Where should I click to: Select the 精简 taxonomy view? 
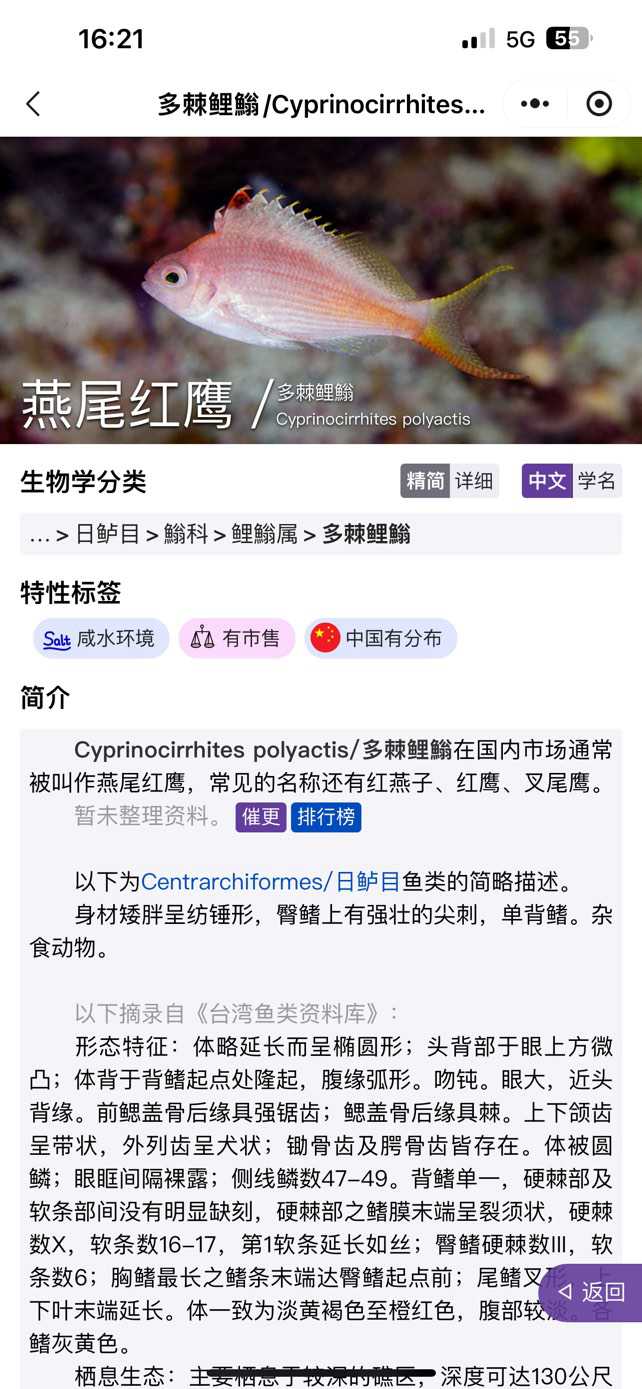[426, 481]
